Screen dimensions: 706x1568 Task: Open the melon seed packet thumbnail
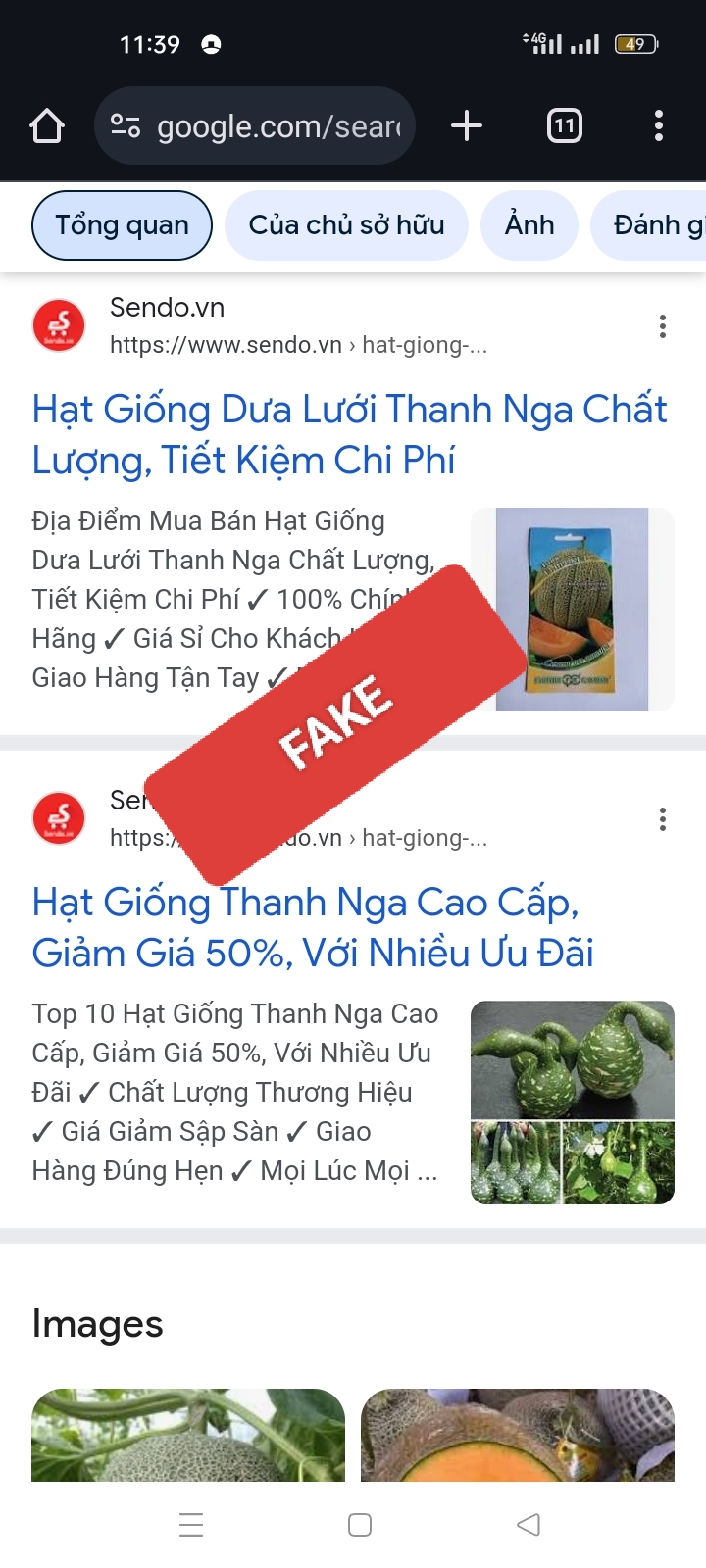click(x=573, y=609)
